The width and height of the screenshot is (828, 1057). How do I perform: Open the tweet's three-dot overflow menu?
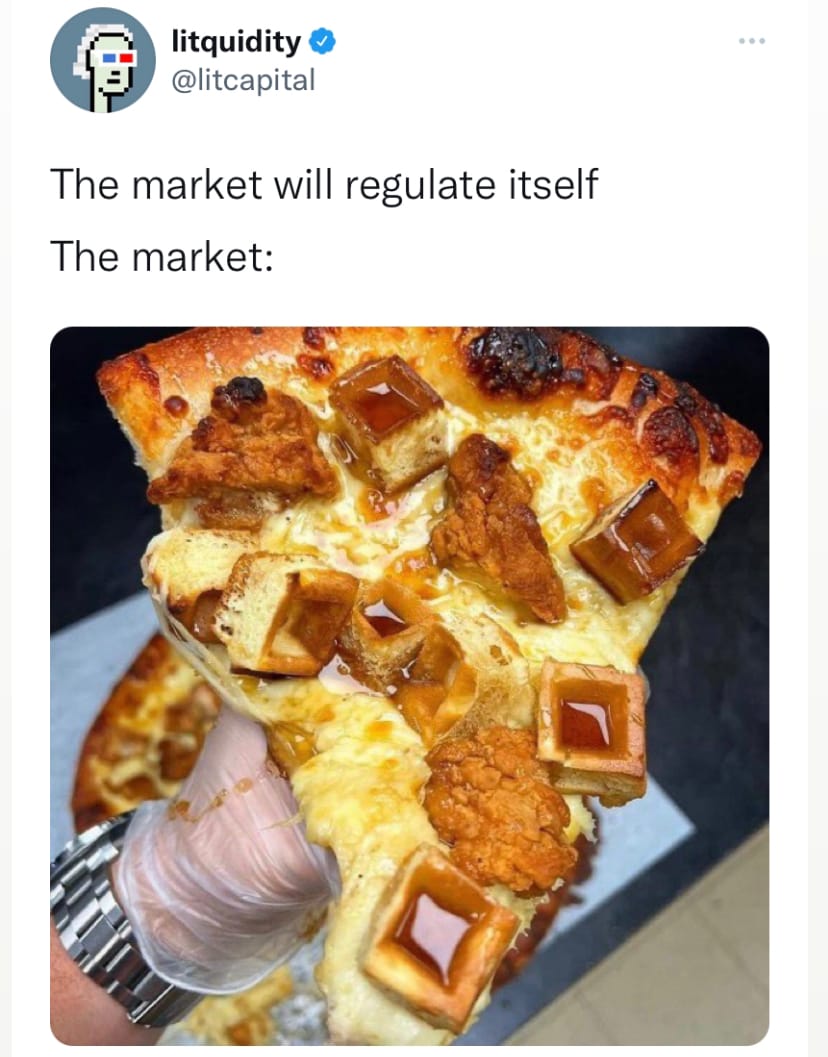tap(751, 42)
